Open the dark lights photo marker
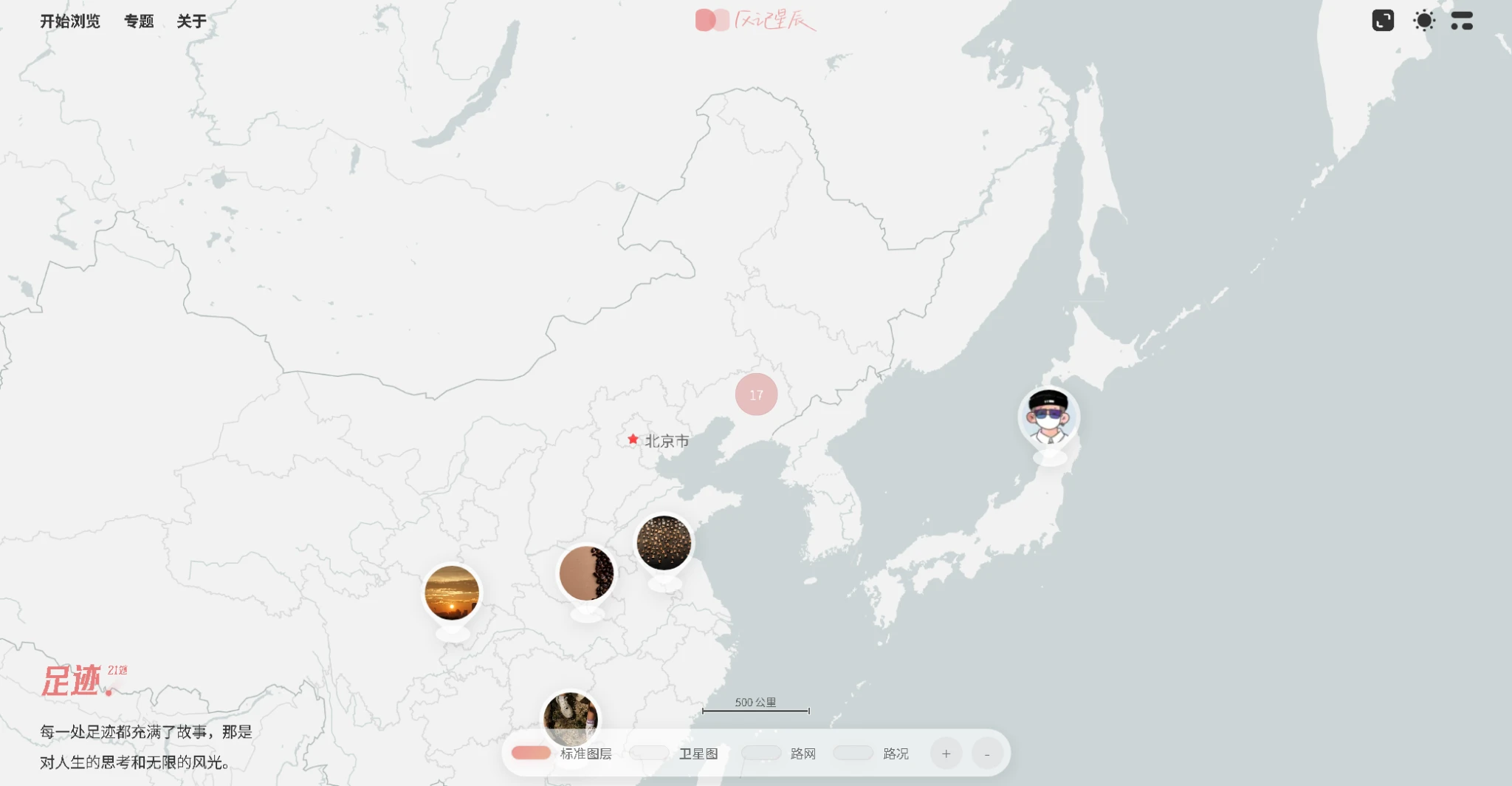Viewport: 1512px width, 786px height. click(664, 543)
